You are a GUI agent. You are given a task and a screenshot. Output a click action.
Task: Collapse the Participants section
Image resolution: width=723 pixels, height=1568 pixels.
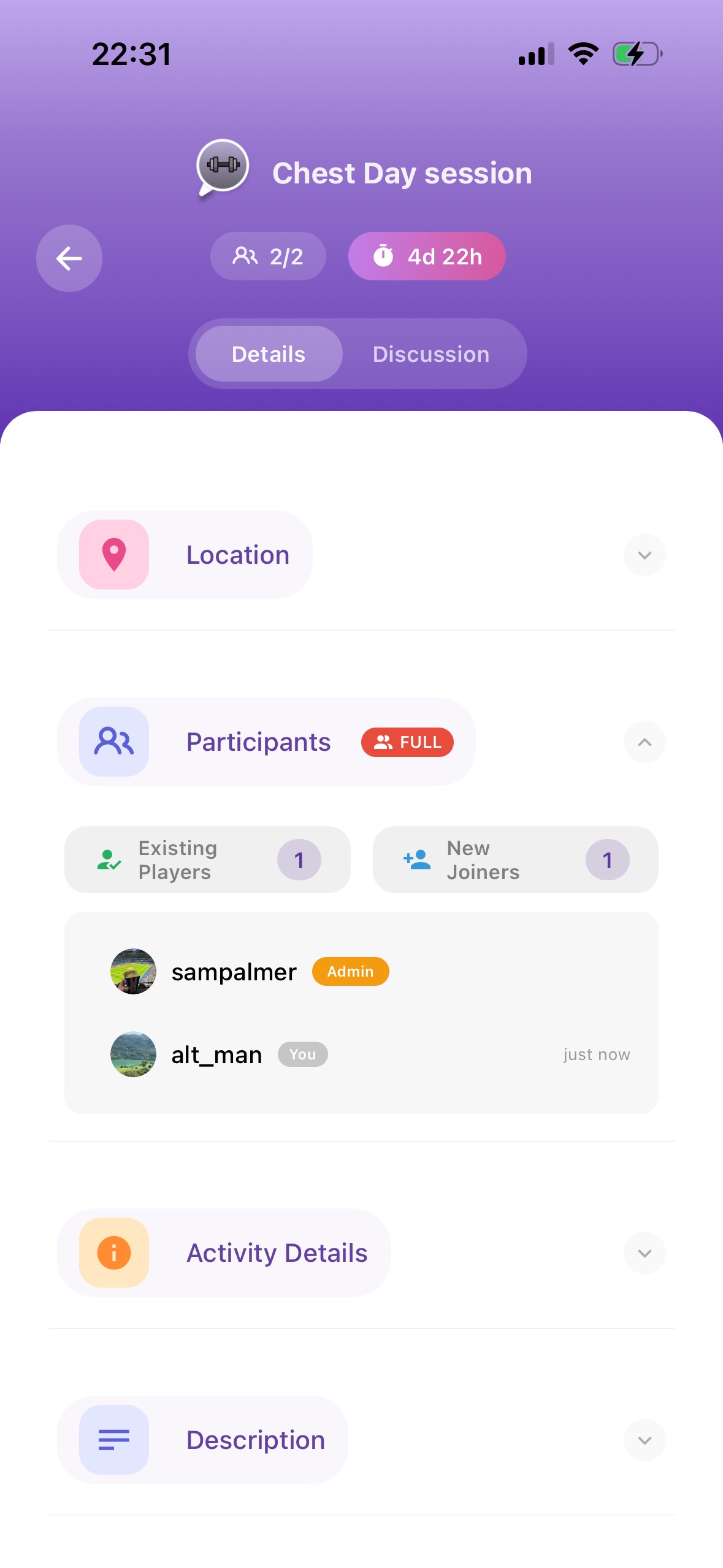645,742
